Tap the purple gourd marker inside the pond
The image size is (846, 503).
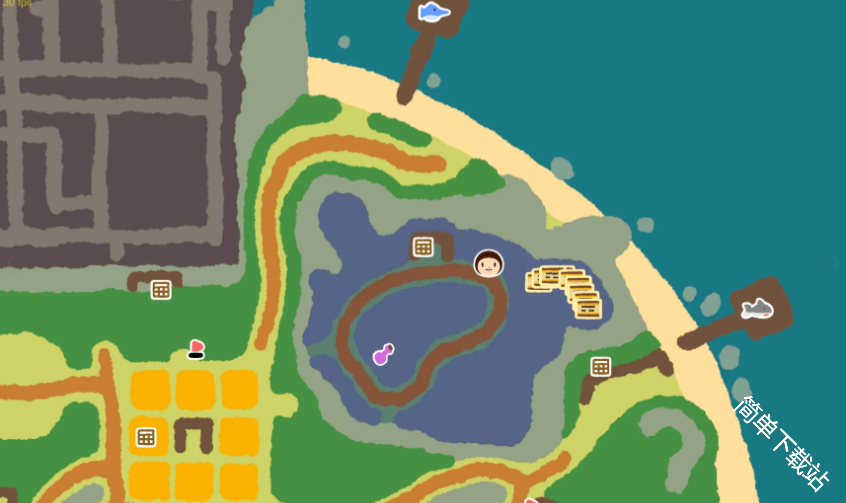(382, 354)
